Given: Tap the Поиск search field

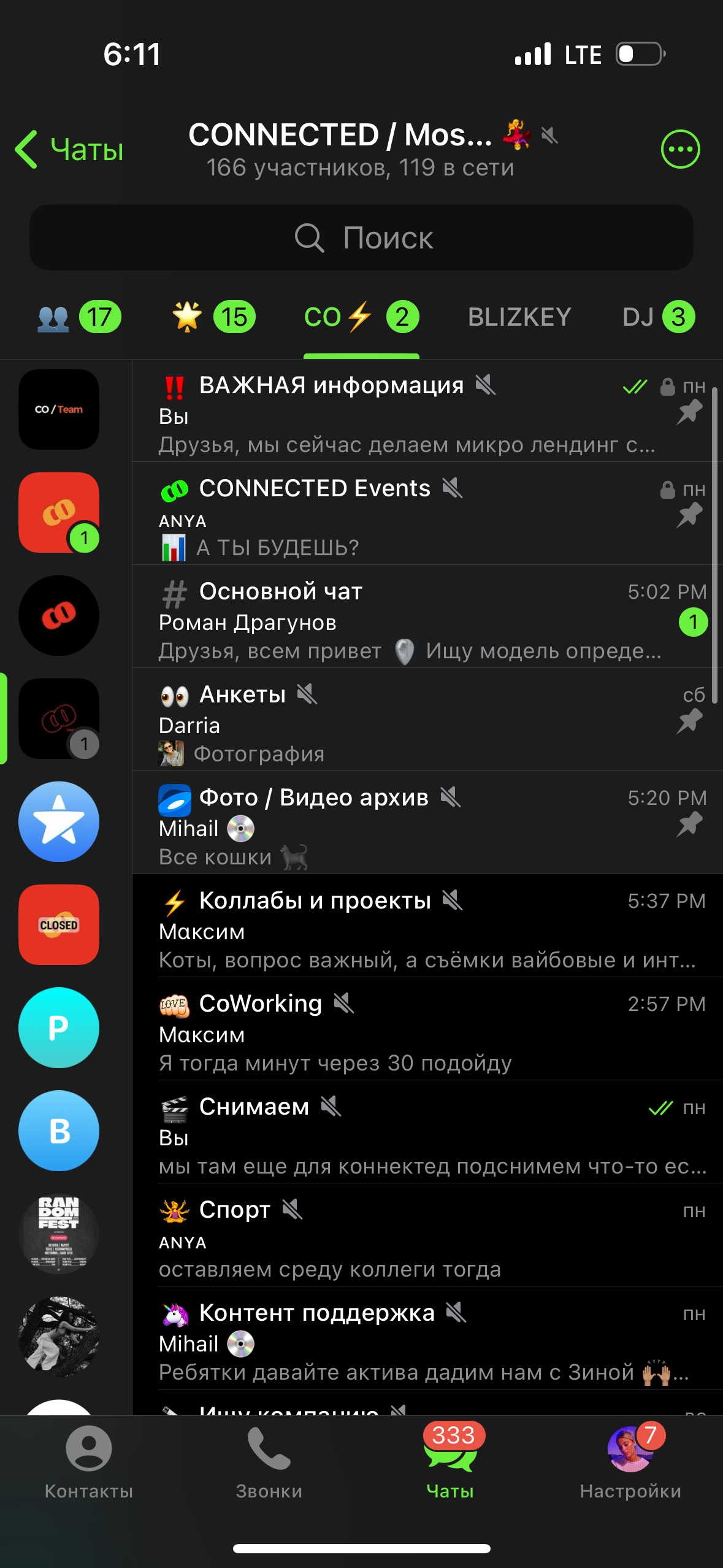Looking at the screenshot, I should coord(362,237).
